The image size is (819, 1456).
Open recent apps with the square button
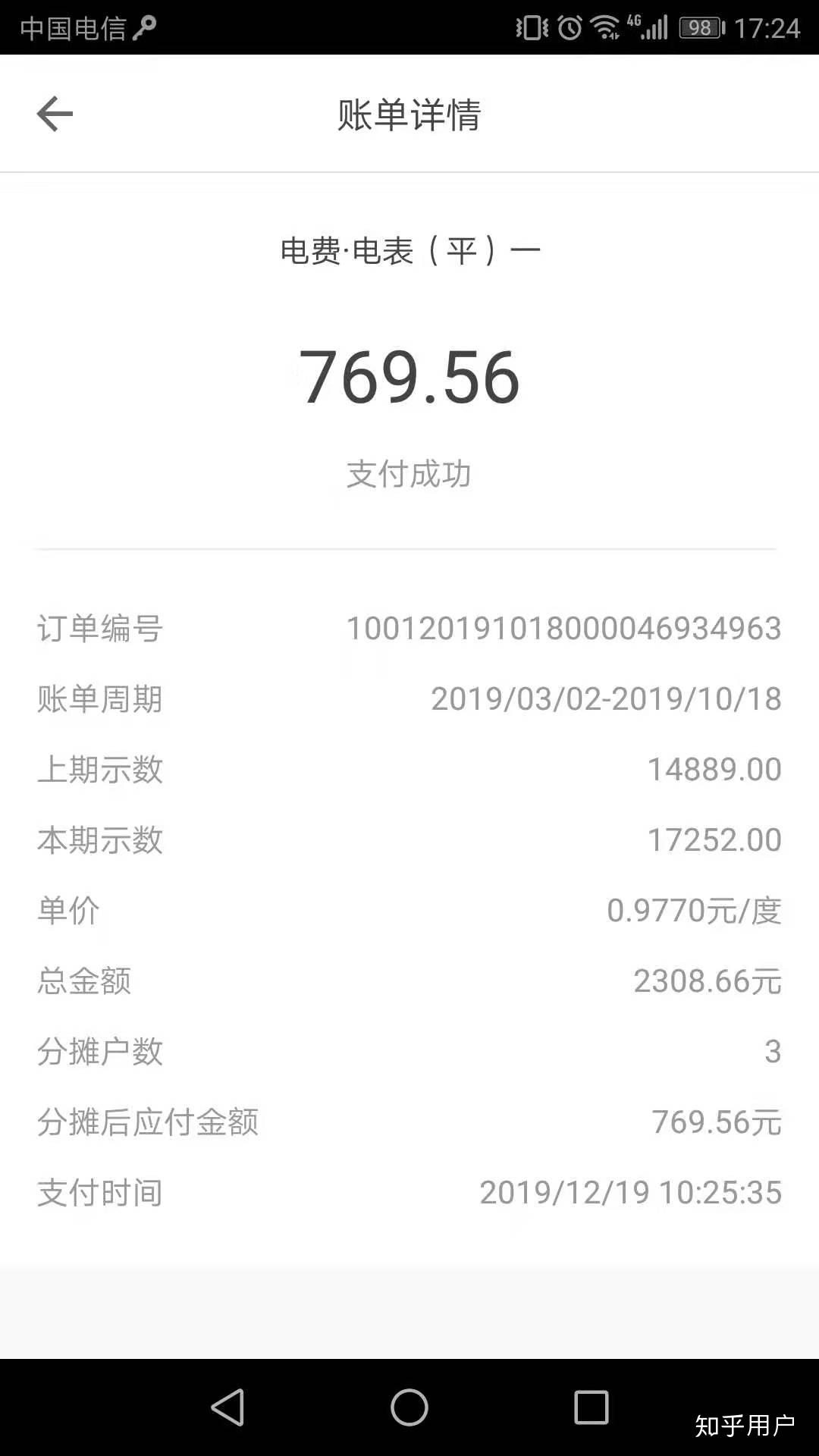point(591,1407)
